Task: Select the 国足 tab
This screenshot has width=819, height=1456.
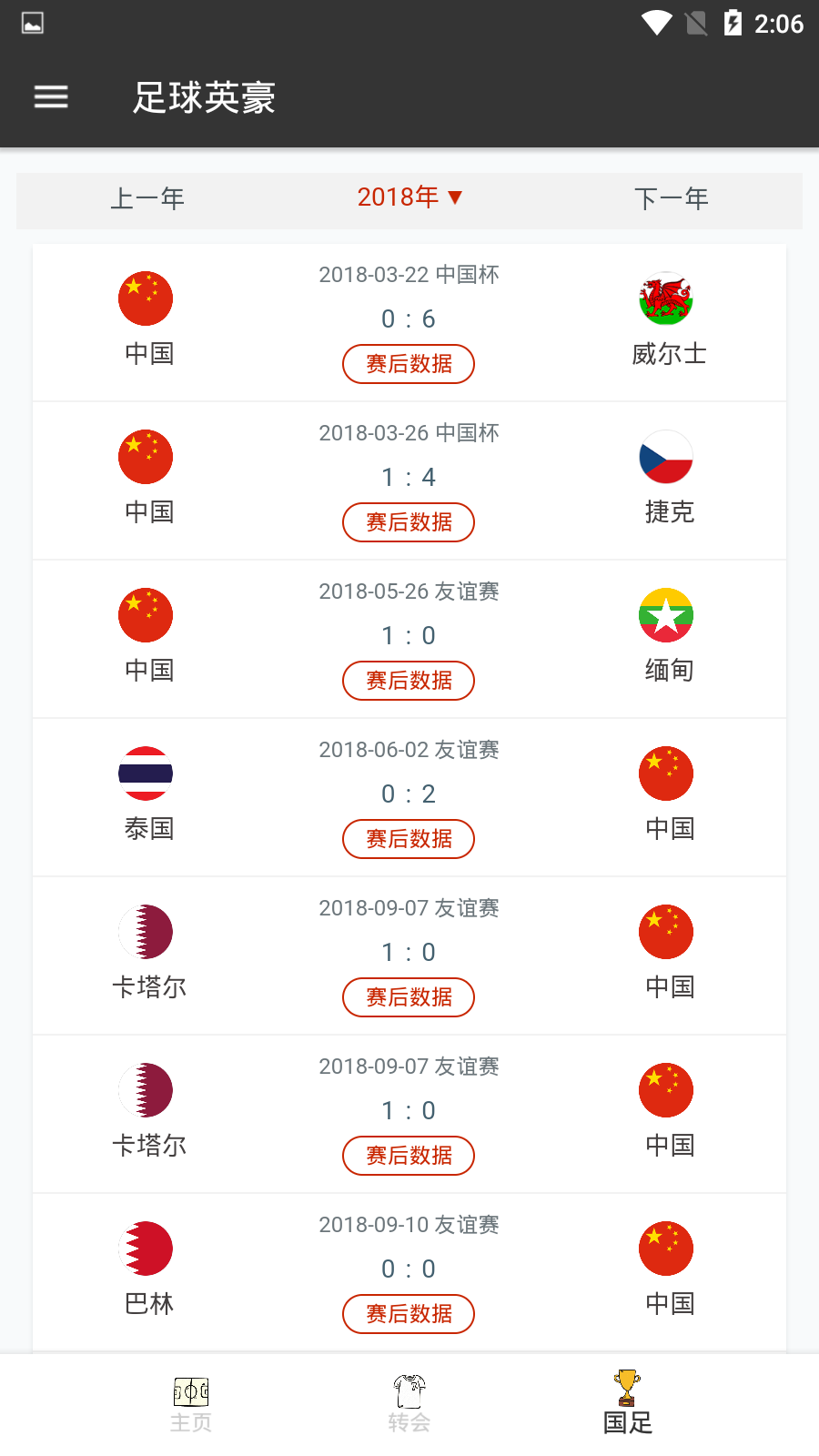Action: [628, 1405]
